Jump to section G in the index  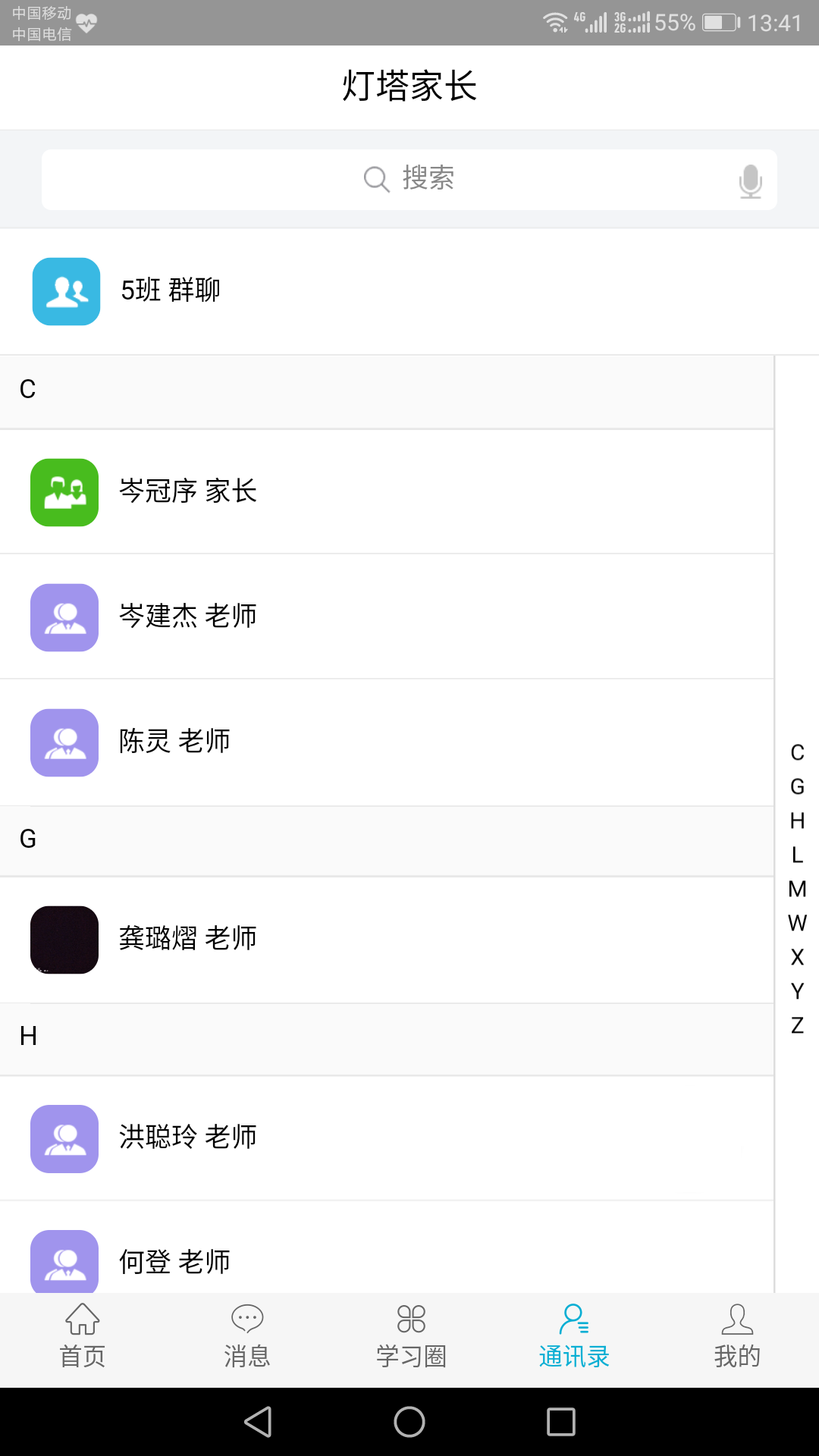coord(796,787)
